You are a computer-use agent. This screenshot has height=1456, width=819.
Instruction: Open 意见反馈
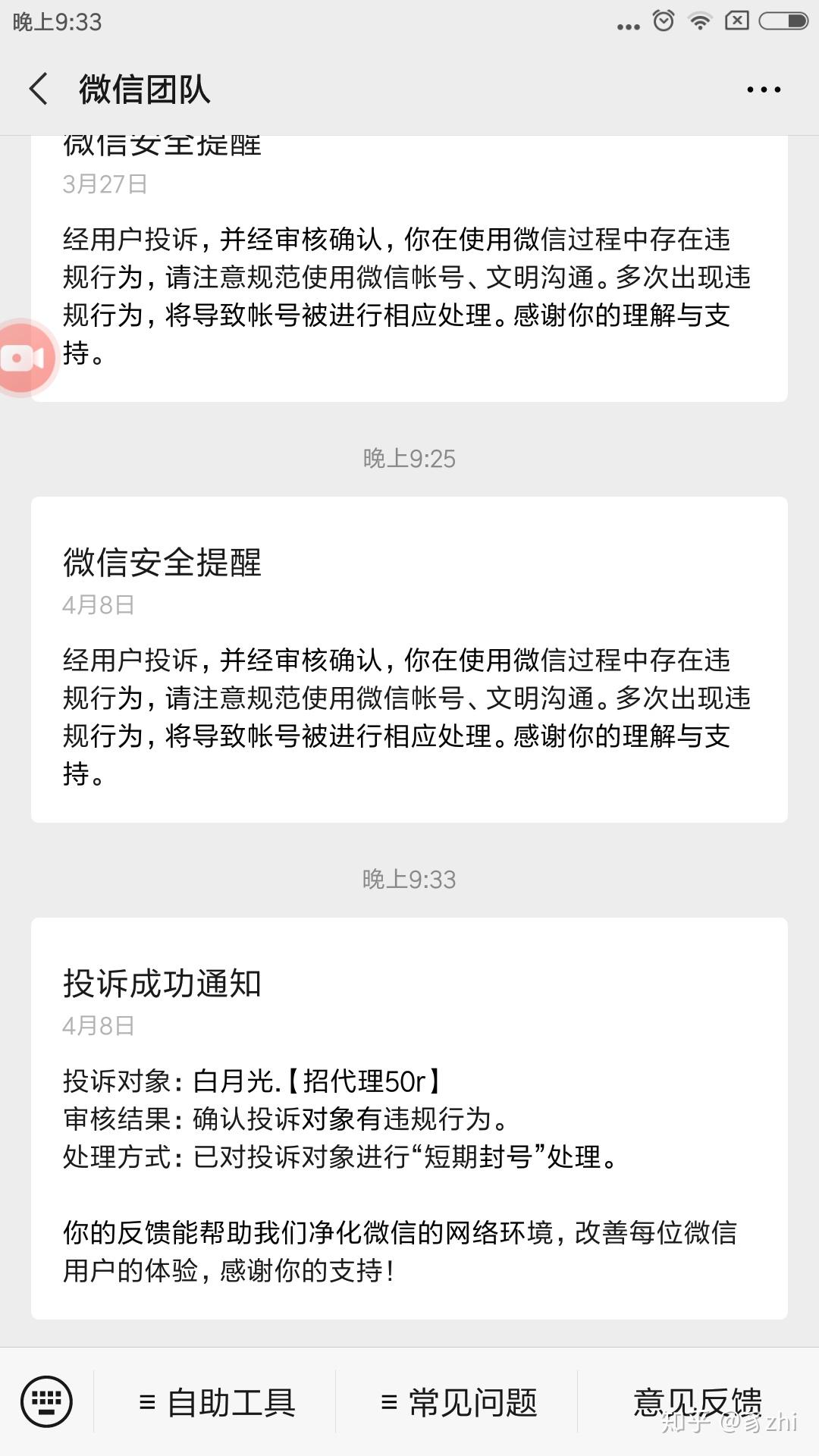[x=698, y=1402]
